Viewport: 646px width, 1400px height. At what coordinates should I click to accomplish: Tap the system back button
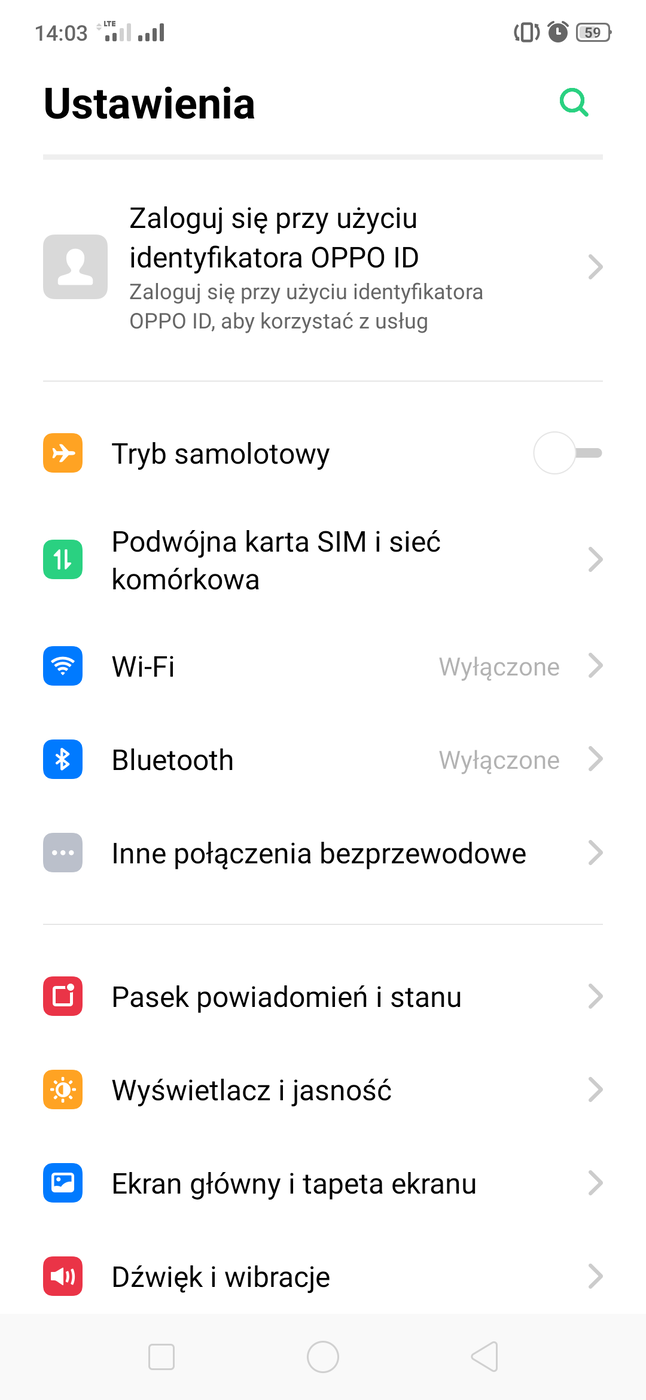coord(484,1357)
